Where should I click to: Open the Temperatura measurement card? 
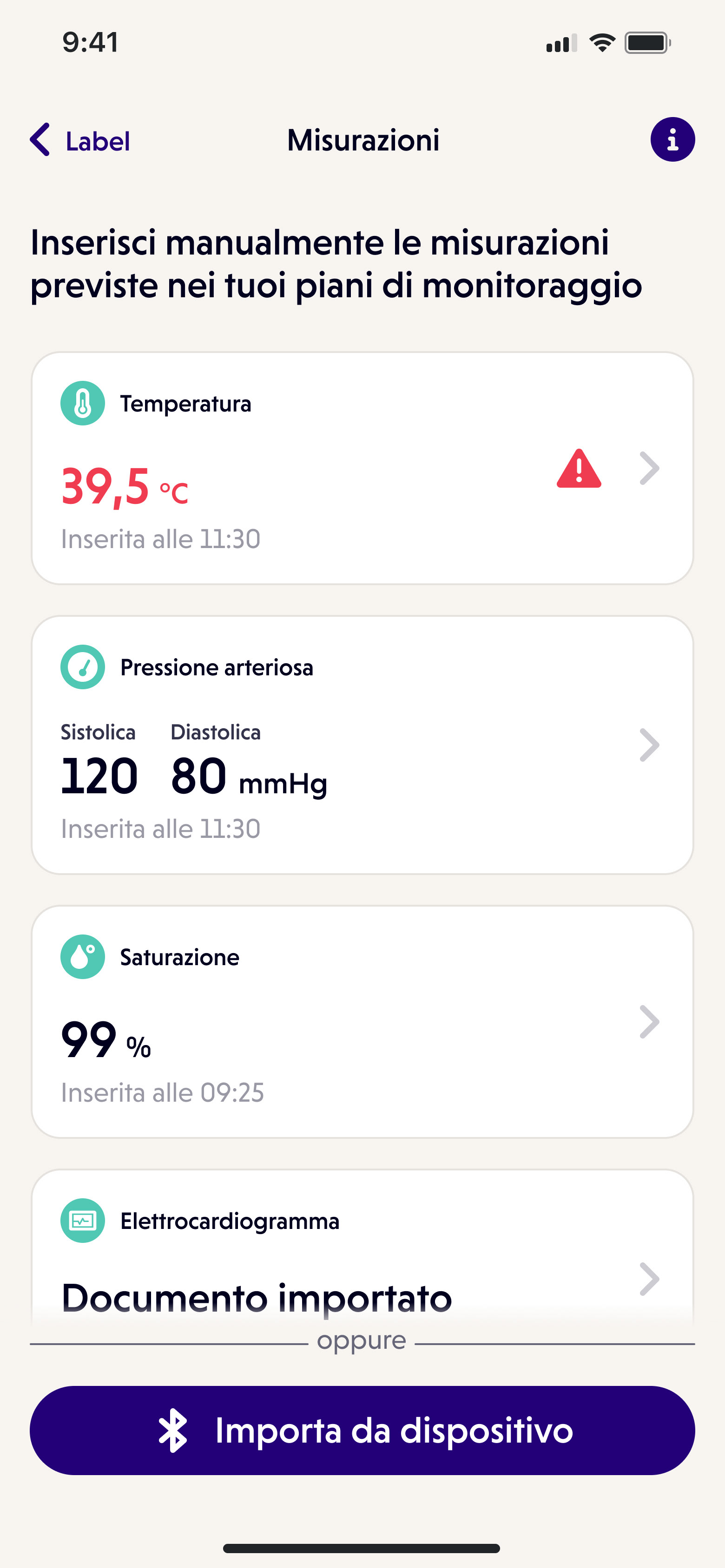pos(362,468)
